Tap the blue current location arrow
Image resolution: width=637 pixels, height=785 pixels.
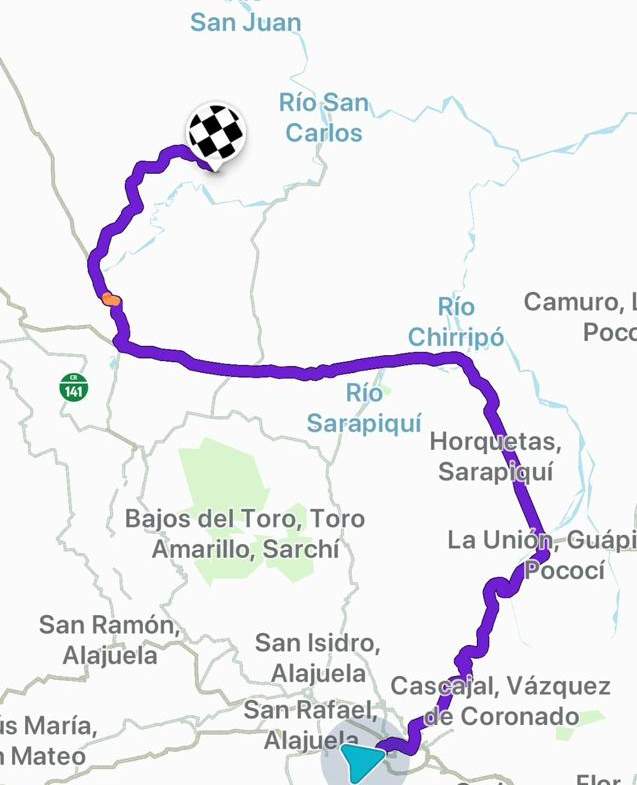point(360,762)
